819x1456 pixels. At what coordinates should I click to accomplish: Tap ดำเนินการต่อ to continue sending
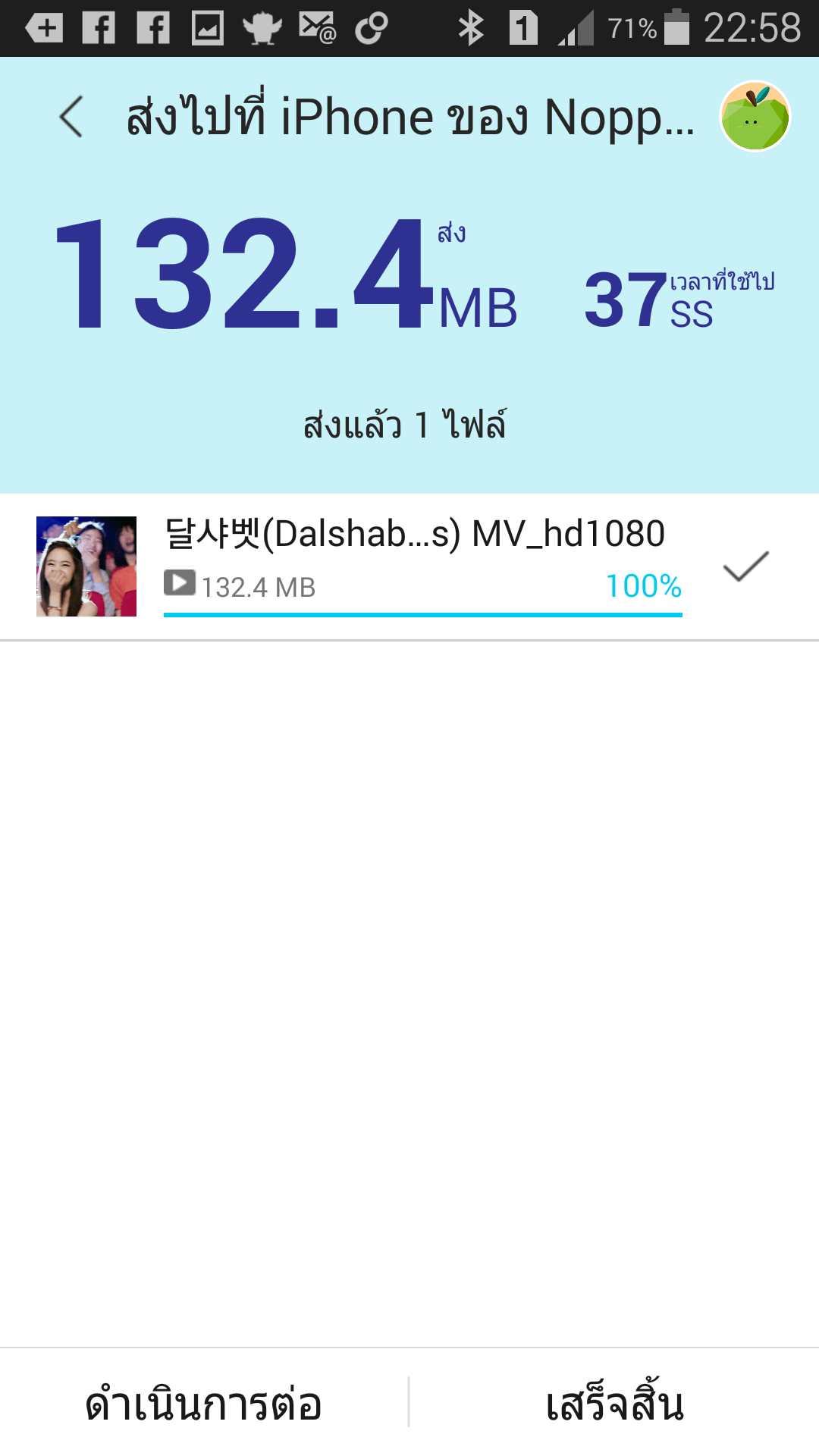pos(203,1404)
